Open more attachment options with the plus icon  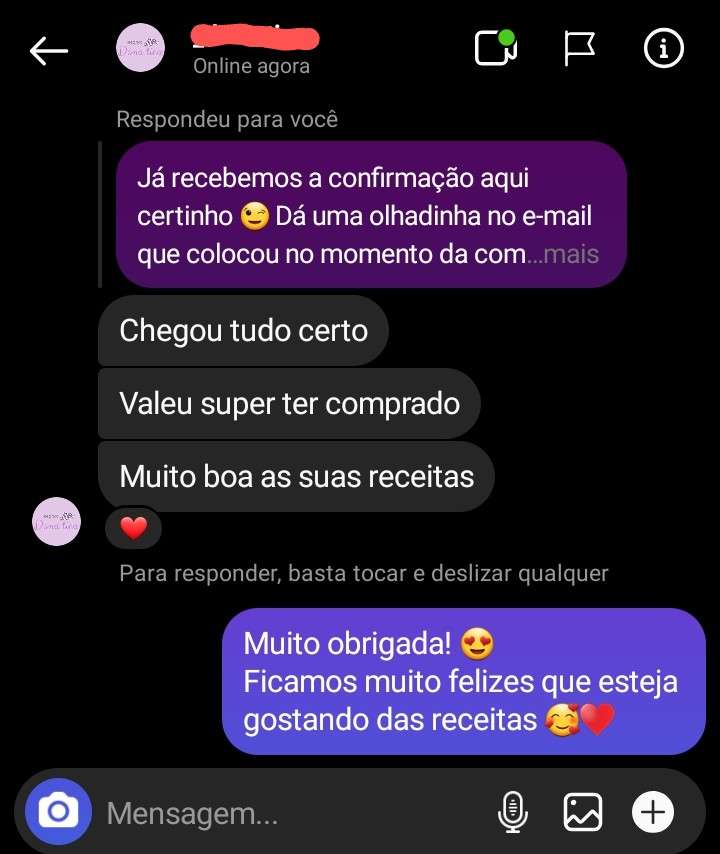click(653, 812)
